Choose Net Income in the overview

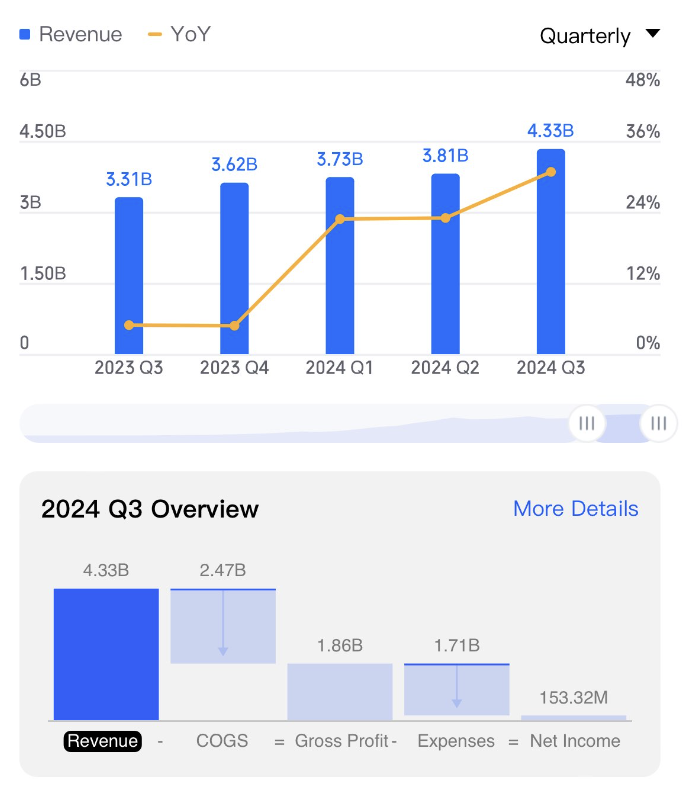pos(573,741)
